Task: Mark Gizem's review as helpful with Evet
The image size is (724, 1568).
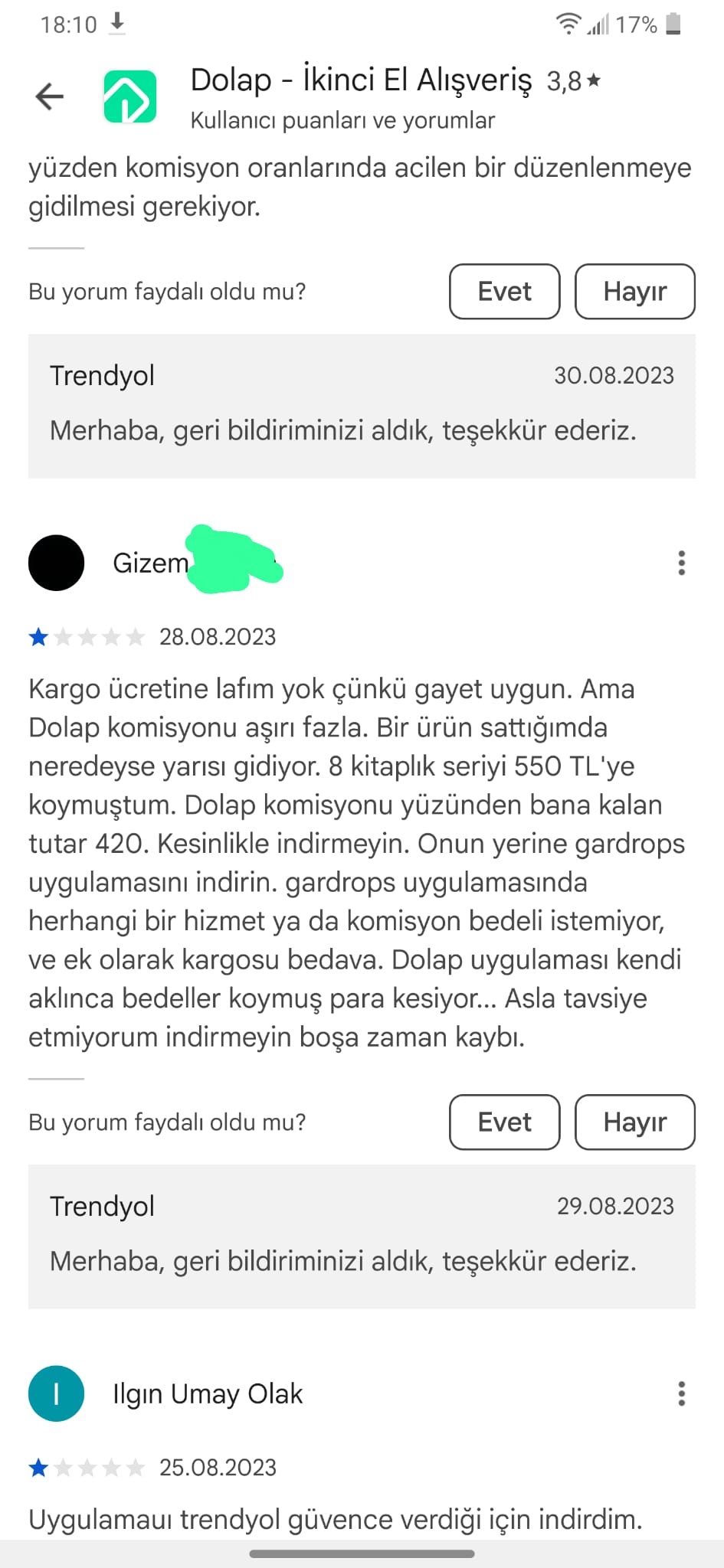Action: [504, 1122]
